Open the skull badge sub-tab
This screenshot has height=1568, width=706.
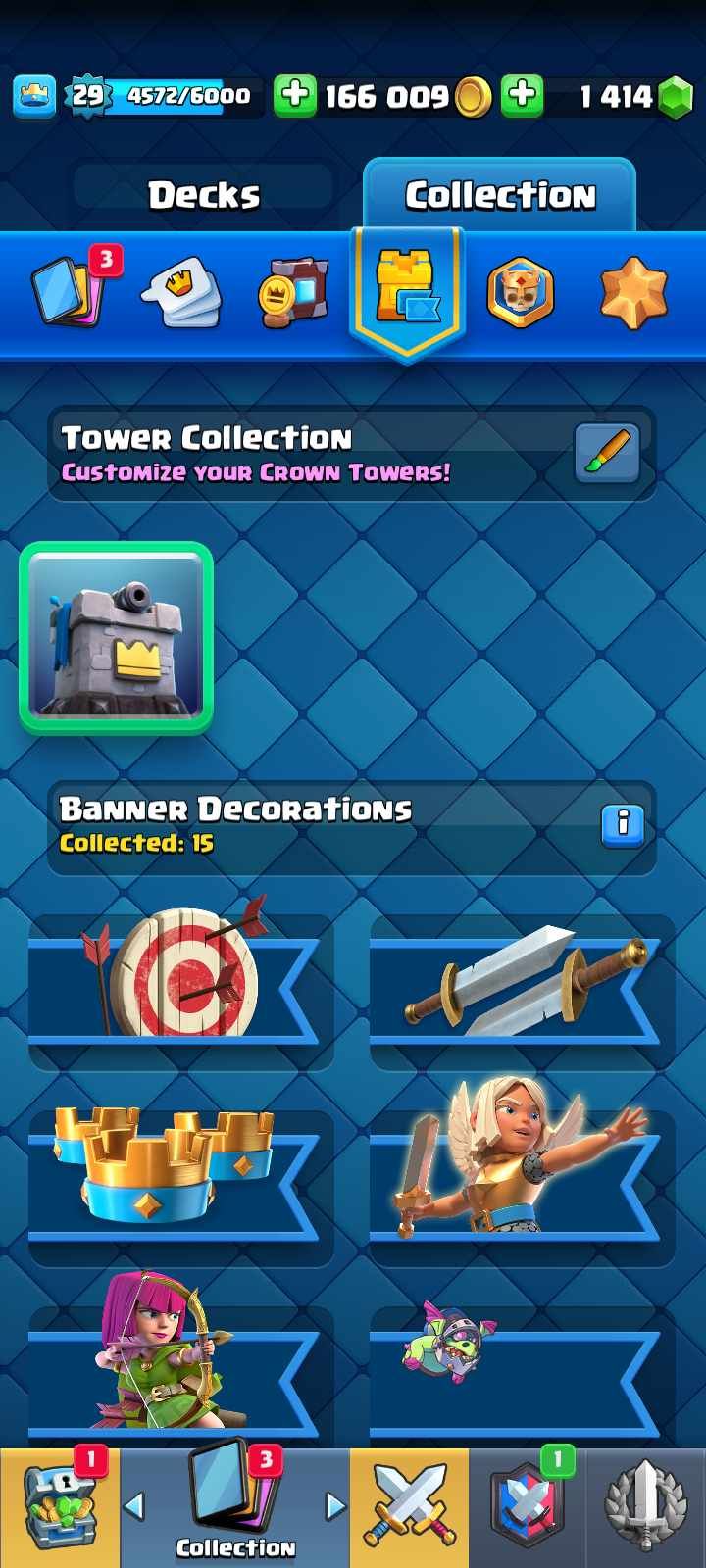(520, 292)
